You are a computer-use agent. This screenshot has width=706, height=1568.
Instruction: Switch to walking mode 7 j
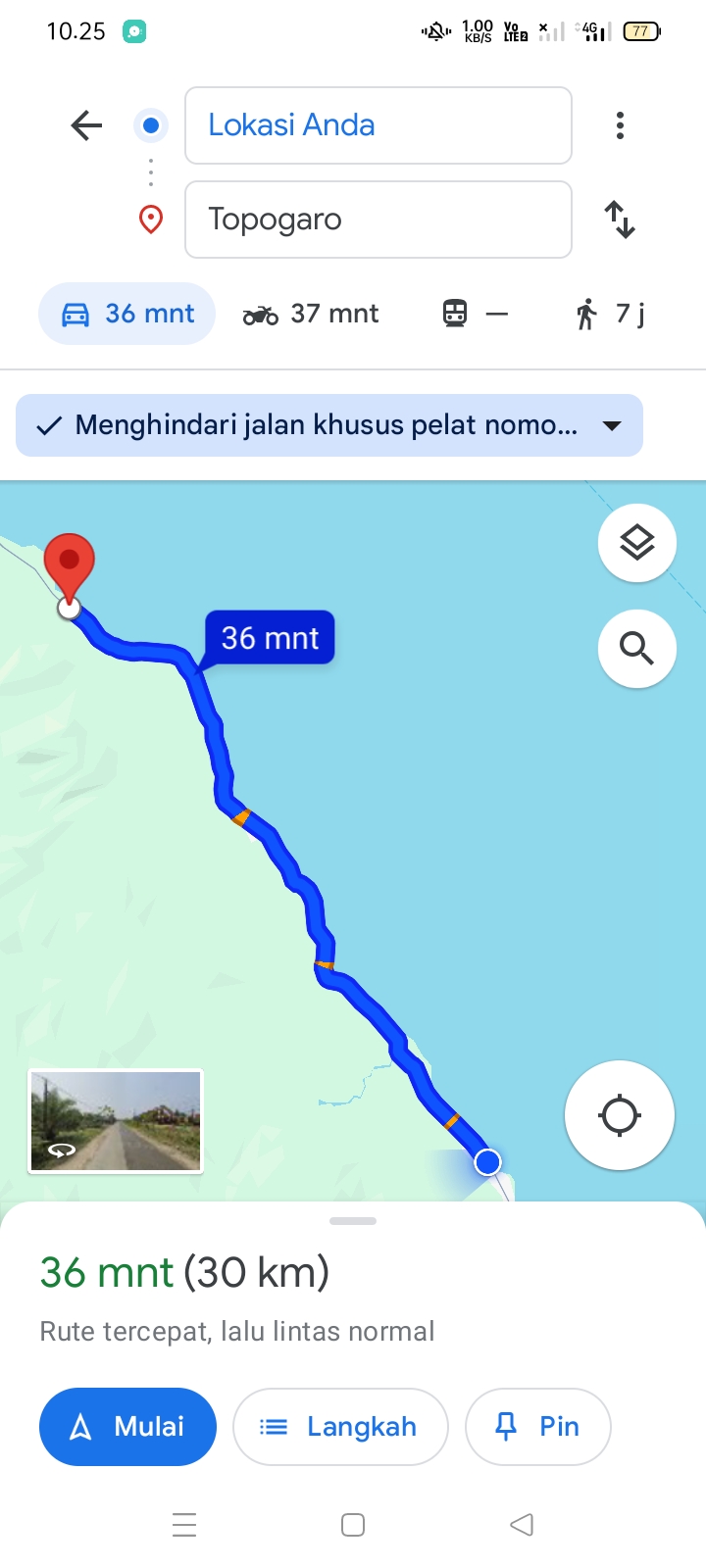610,314
